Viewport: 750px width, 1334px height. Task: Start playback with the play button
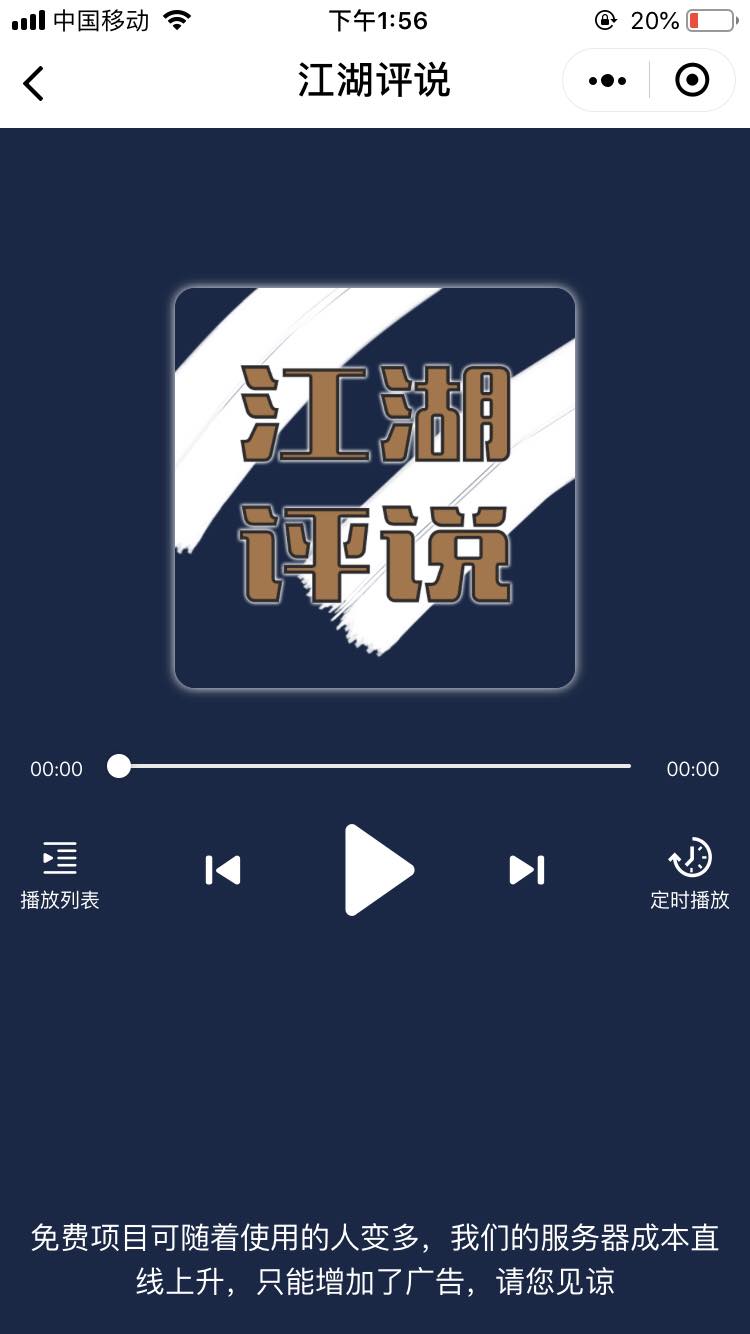click(x=379, y=870)
